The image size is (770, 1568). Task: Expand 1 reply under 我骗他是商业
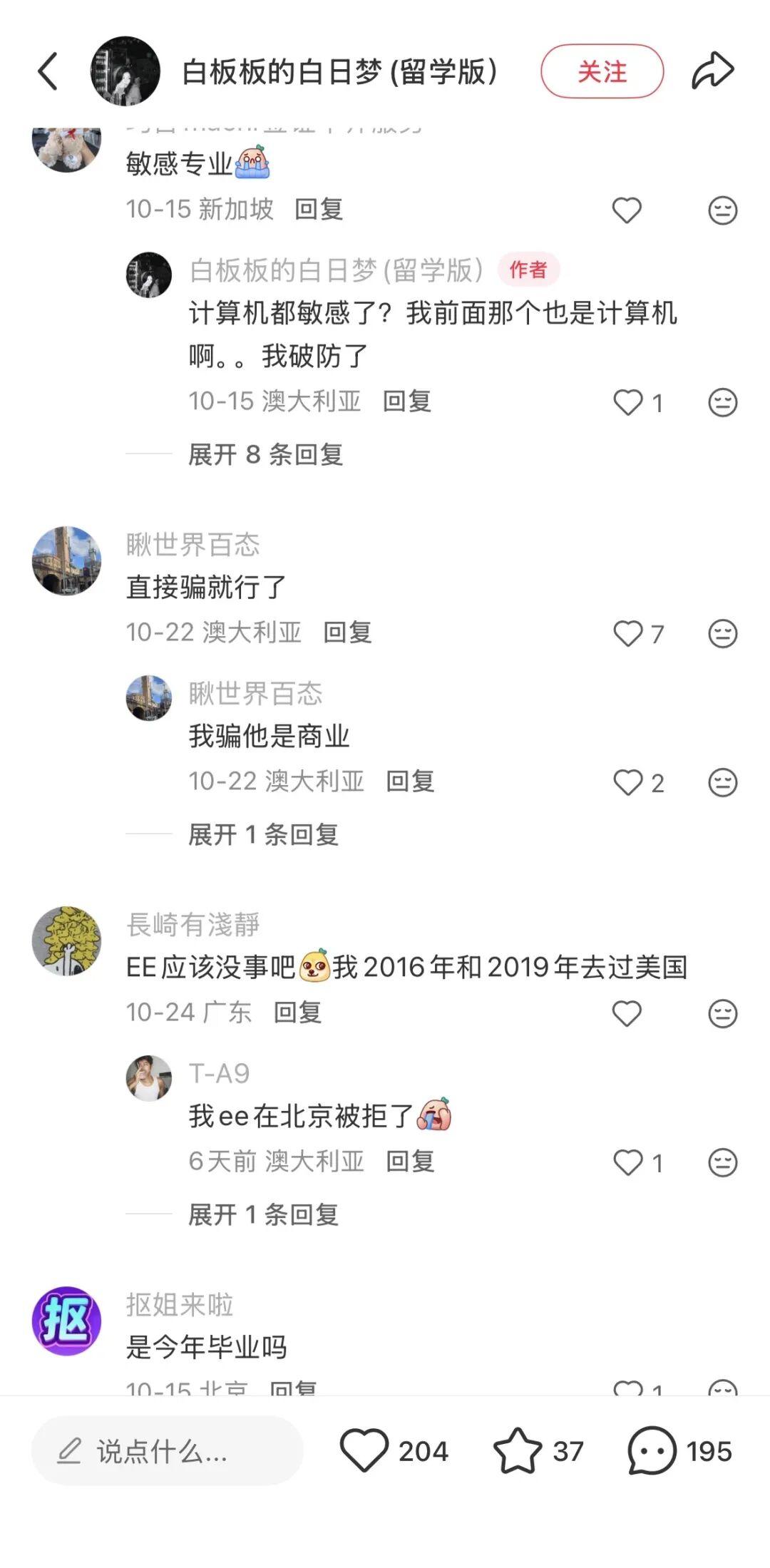point(262,834)
